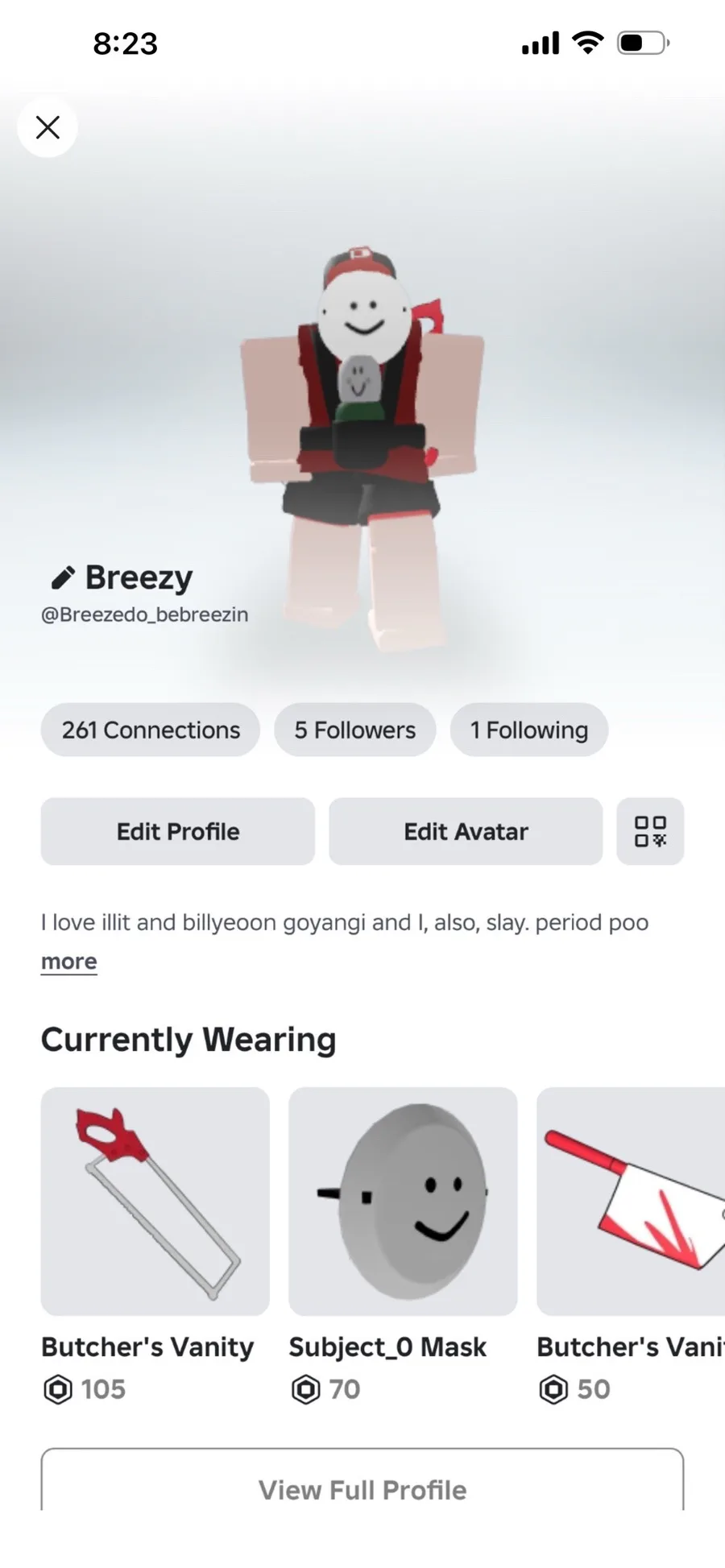725x1568 pixels.
Task: View Full Profile
Action: (x=362, y=1489)
